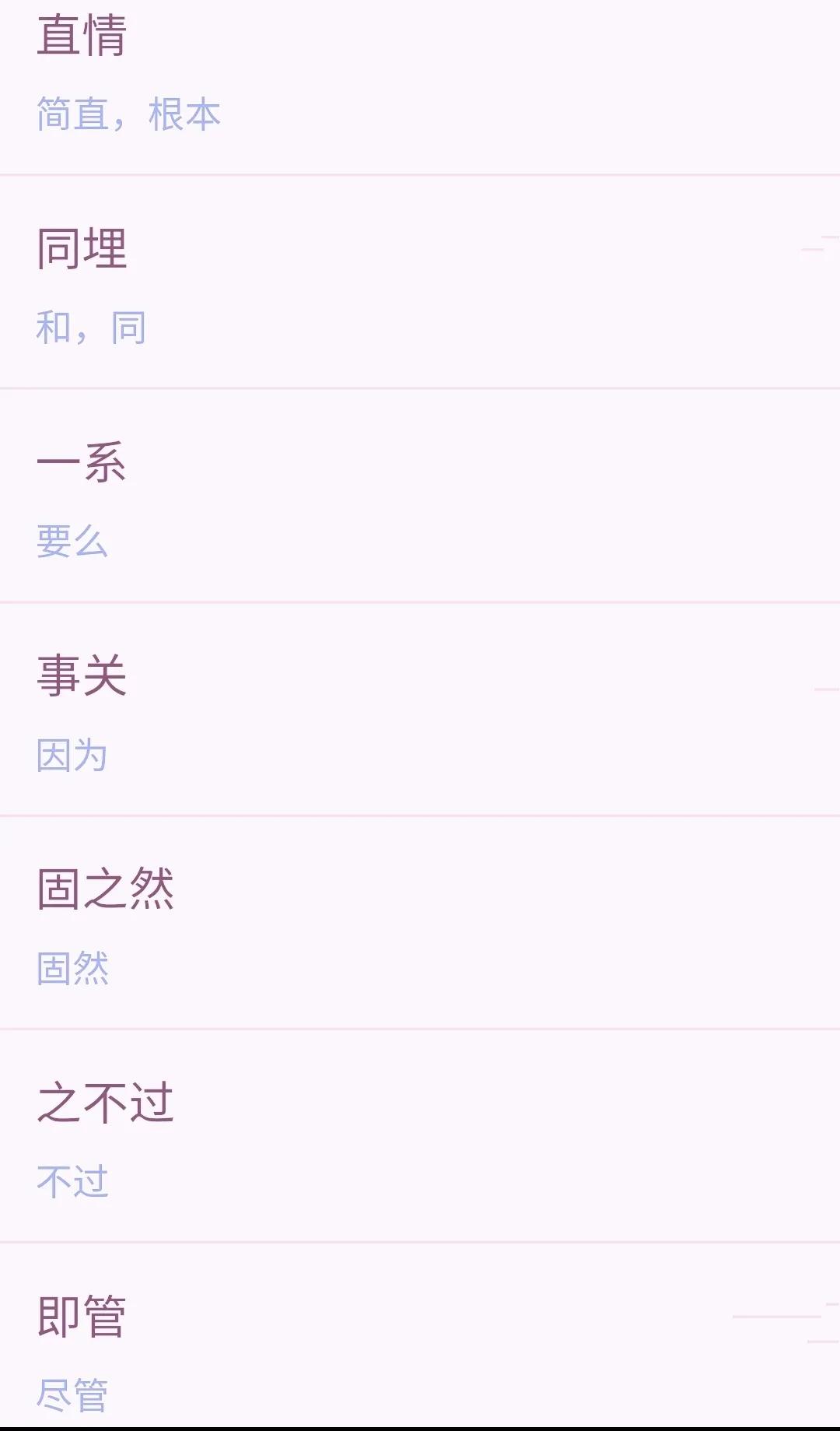Click the last row of the word list
The width and height of the screenshot is (840, 1431).
(x=420, y=1346)
